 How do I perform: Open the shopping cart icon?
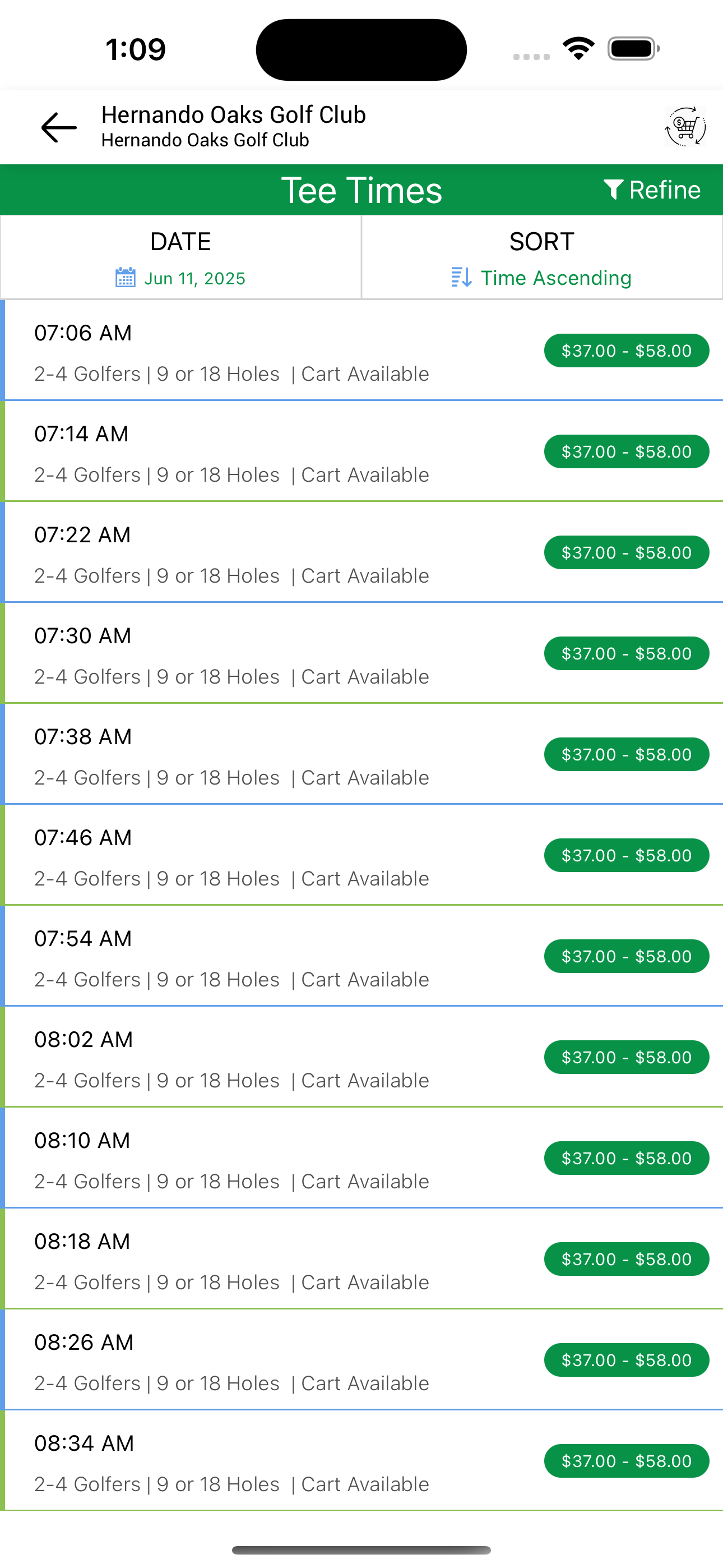[685, 127]
